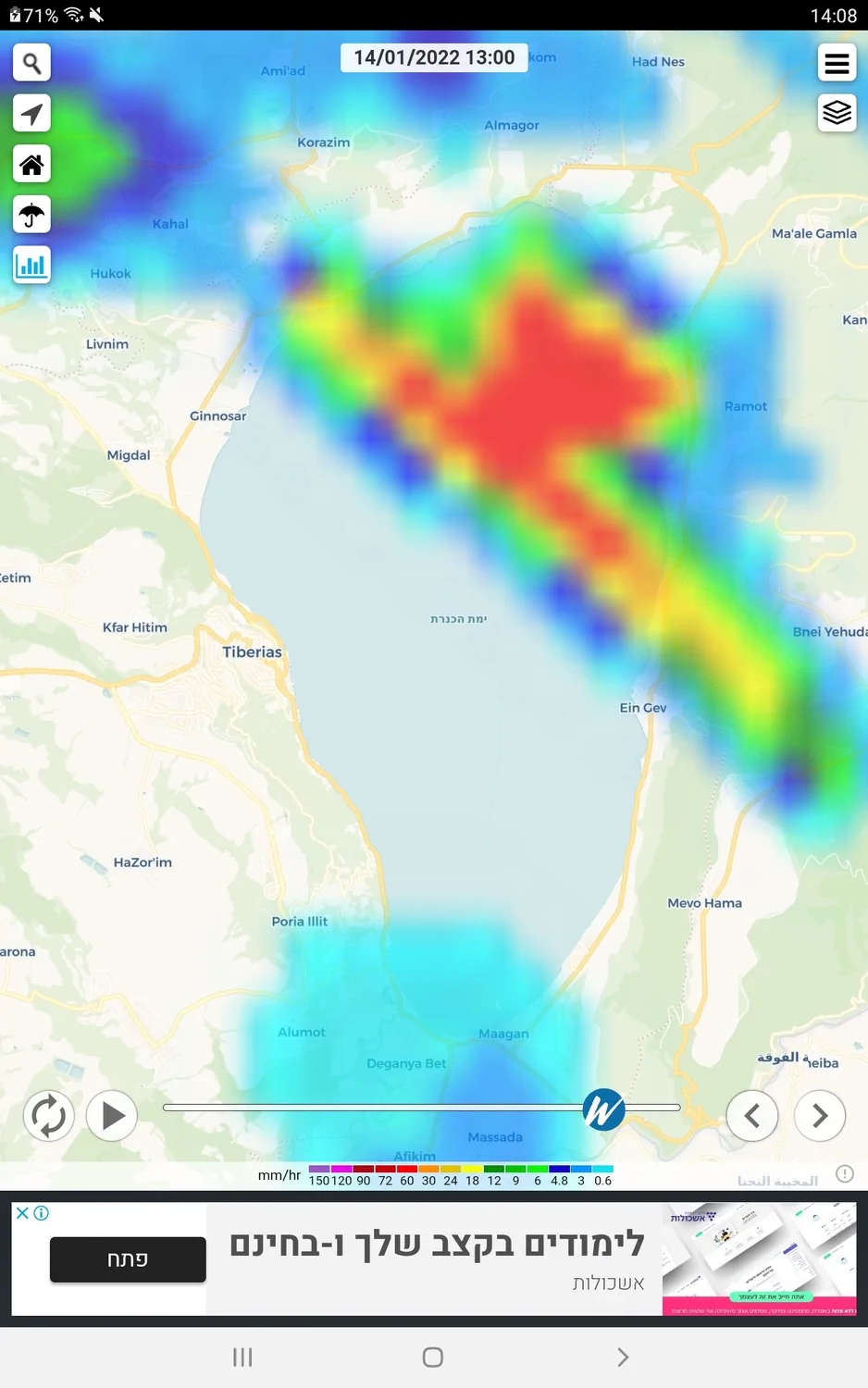Center map on my current location

(31, 114)
